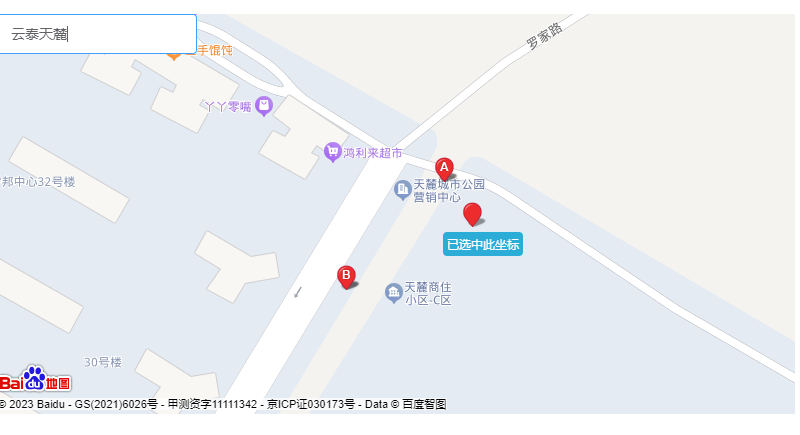The image size is (800, 435).
Task: Tap the search box containing 云泰天麓
Action: [97, 34]
